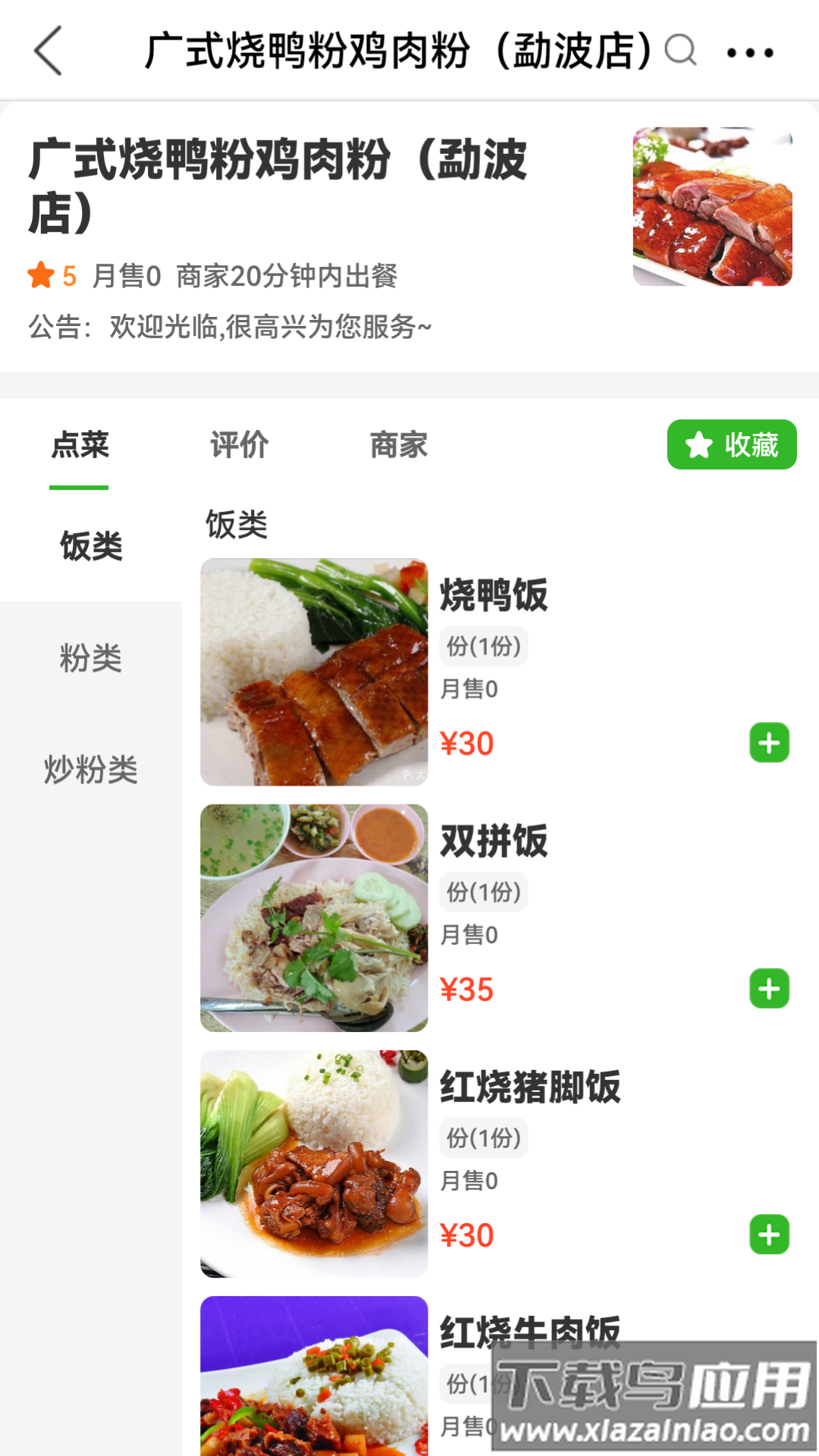Image resolution: width=819 pixels, height=1456 pixels.
Task: Tap the star icon inside the 收藏 button
Action: tap(700, 446)
